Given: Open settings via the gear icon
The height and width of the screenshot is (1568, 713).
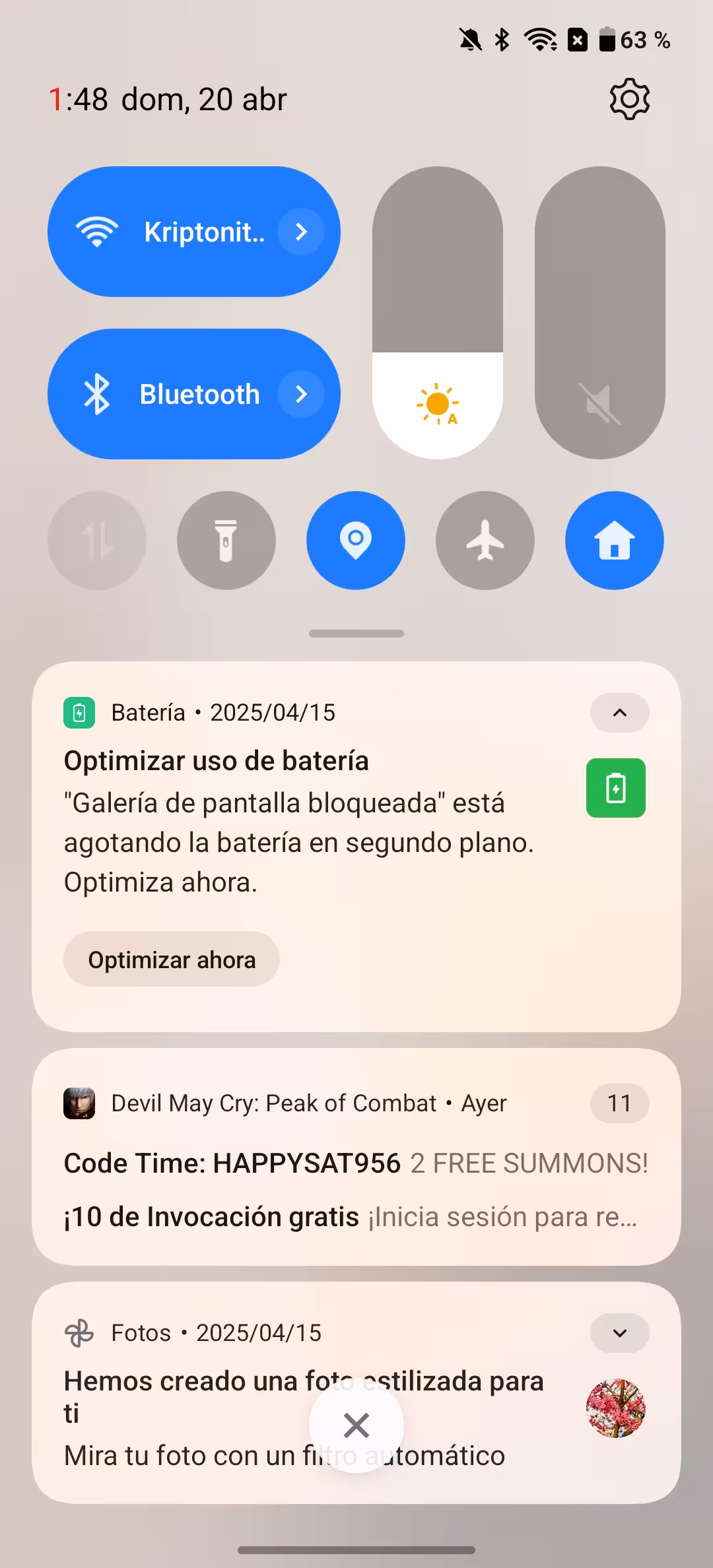Looking at the screenshot, I should click(629, 100).
